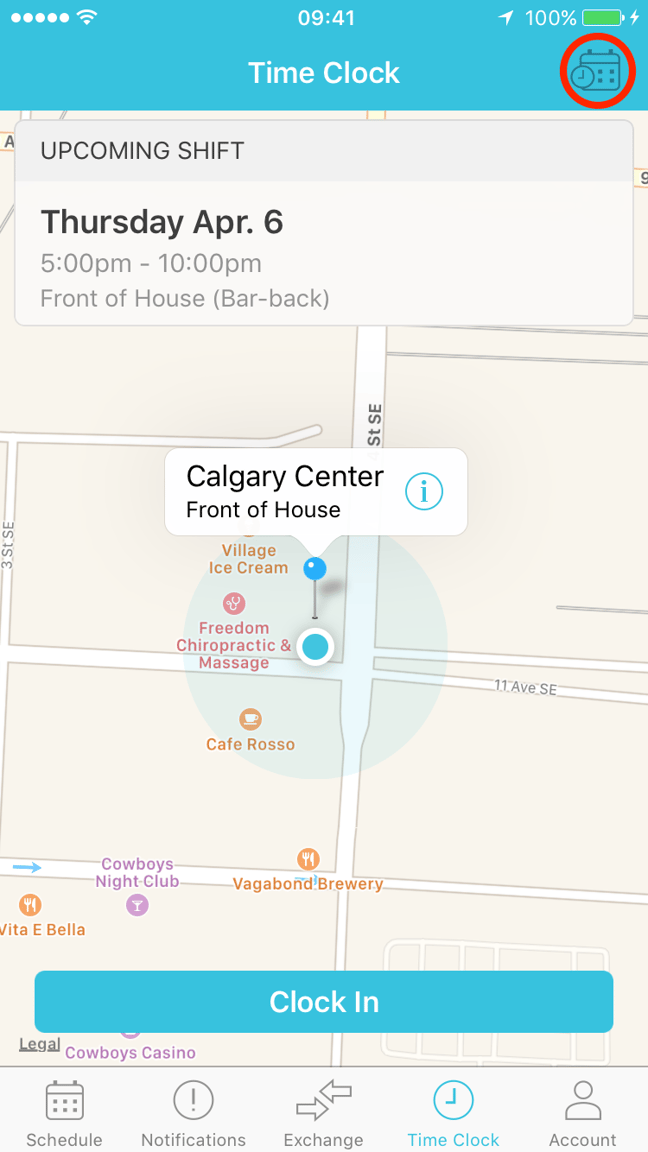Viewport: 648px width, 1152px height.
Task: Tap the blue location pin on the map
Action: [x=315, y=570]
